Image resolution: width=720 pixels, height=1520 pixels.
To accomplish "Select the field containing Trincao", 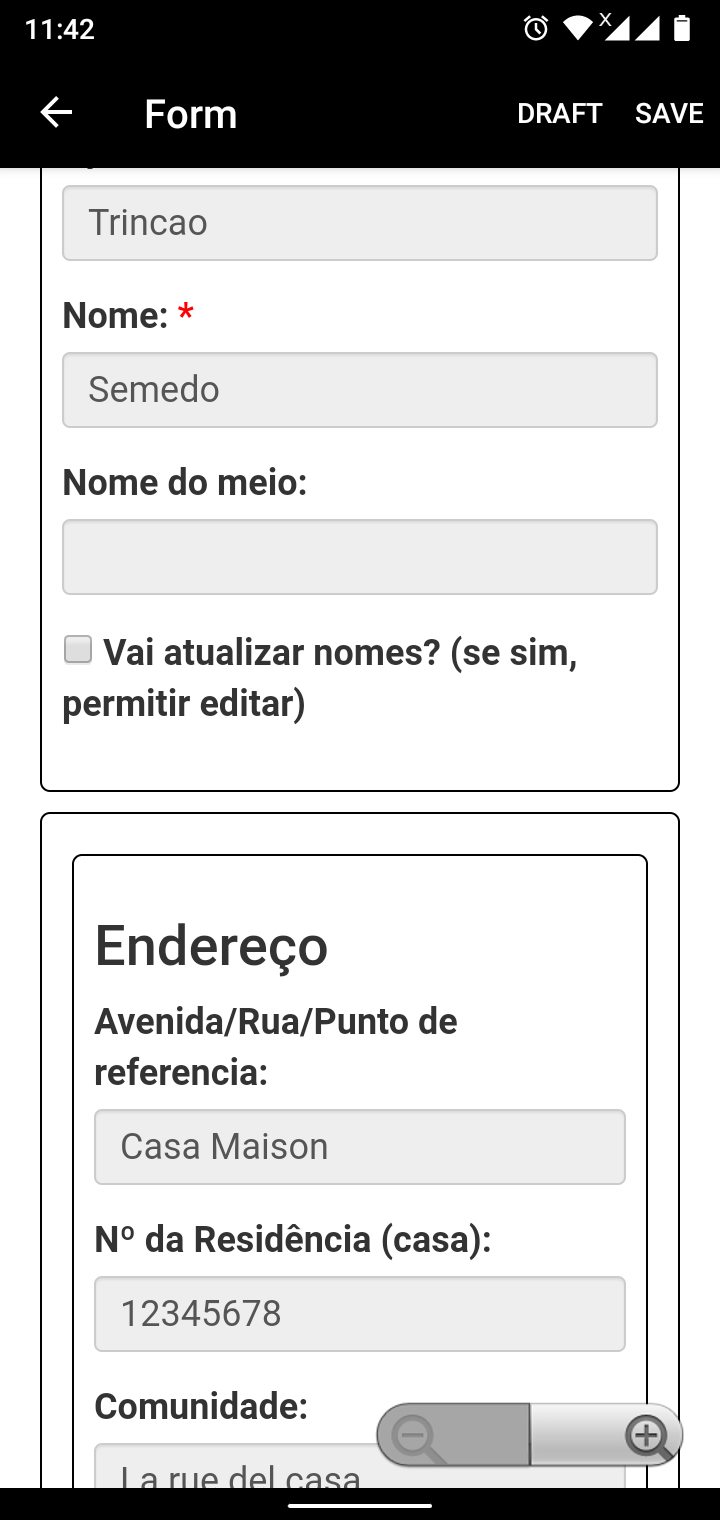I will 360,223.
